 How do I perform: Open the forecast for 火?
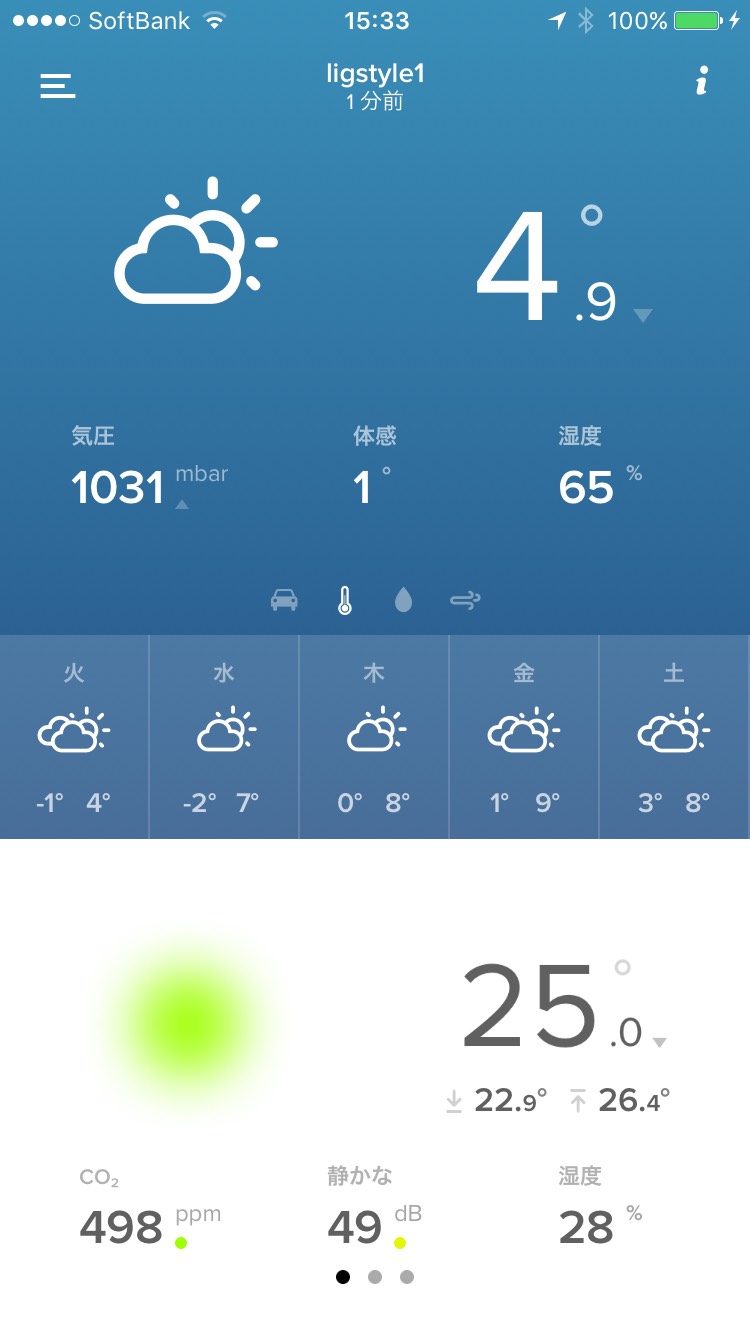tap(74, 737)
